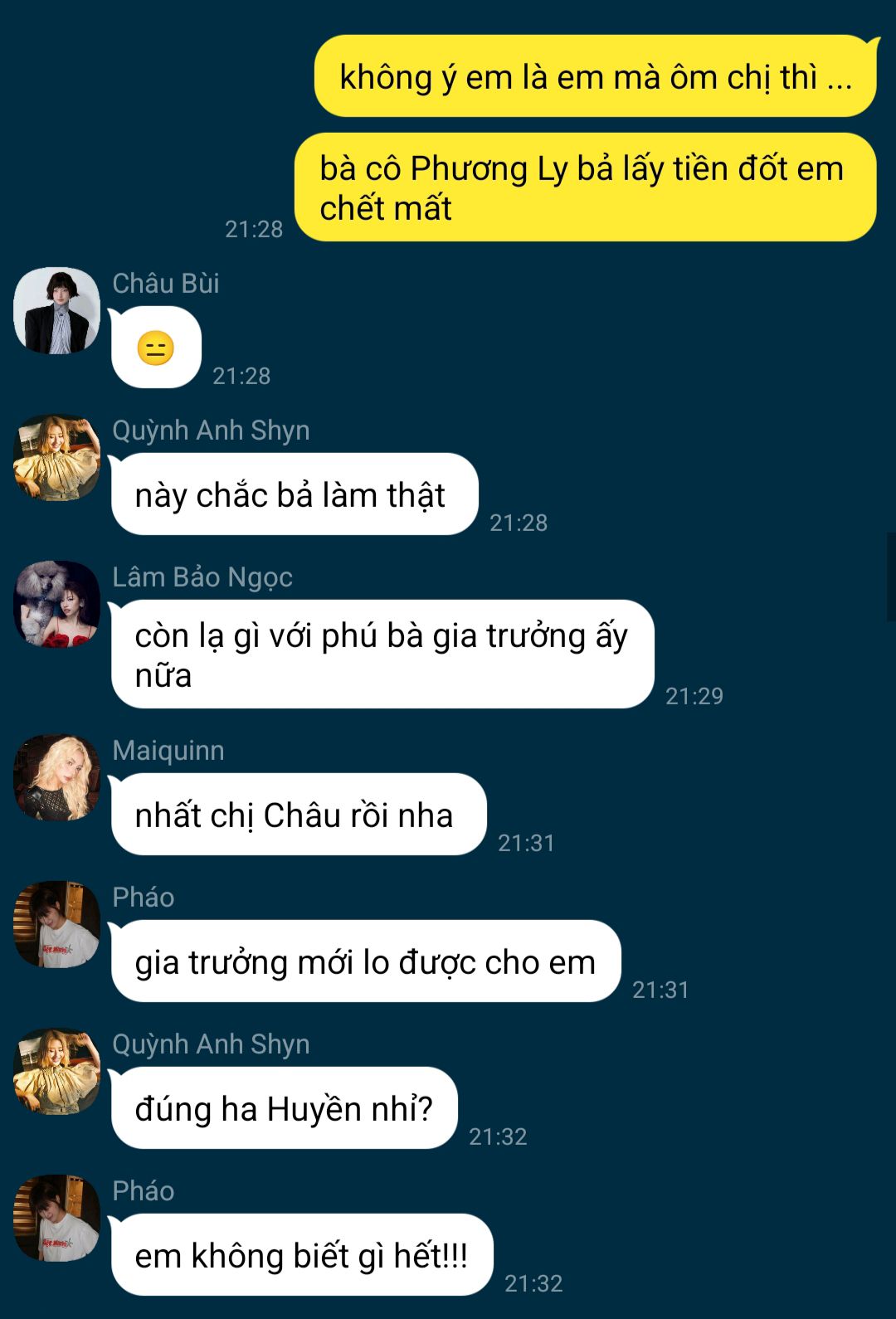
Task: Open Quỳnh Anh Shyn's avatar by 'đúng ha Huyền nhỉ?'
Action: click(56, 1072)
